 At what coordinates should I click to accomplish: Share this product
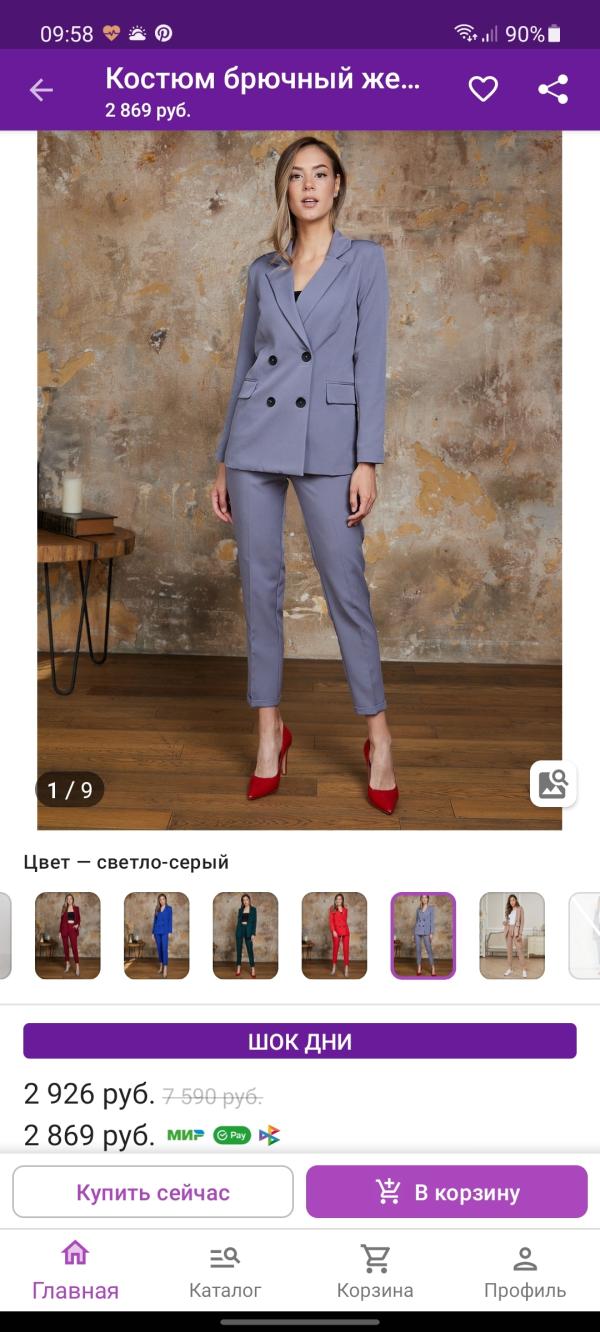pyautogui.click(x=553, y=90)
